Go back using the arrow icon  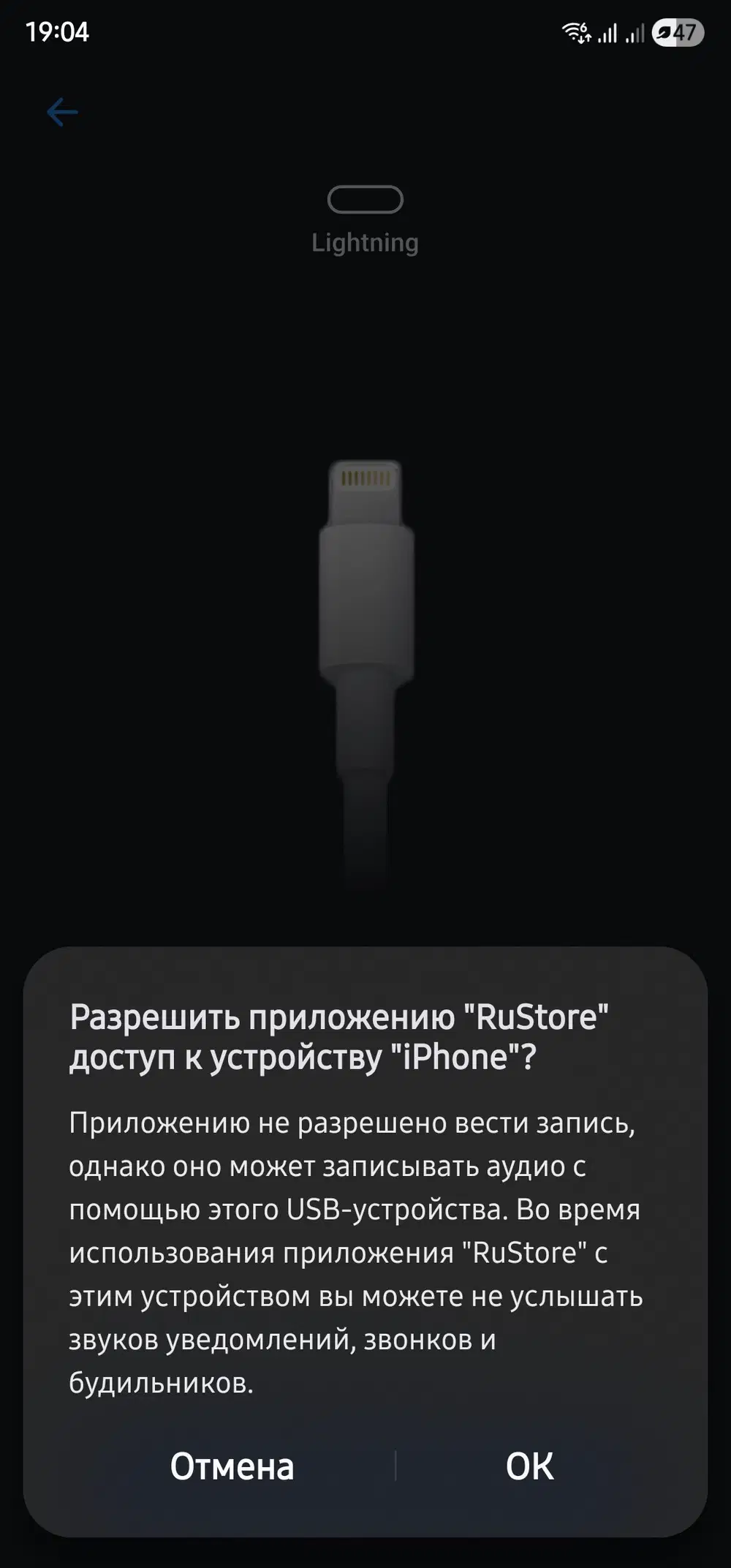[x=62, y=113]
